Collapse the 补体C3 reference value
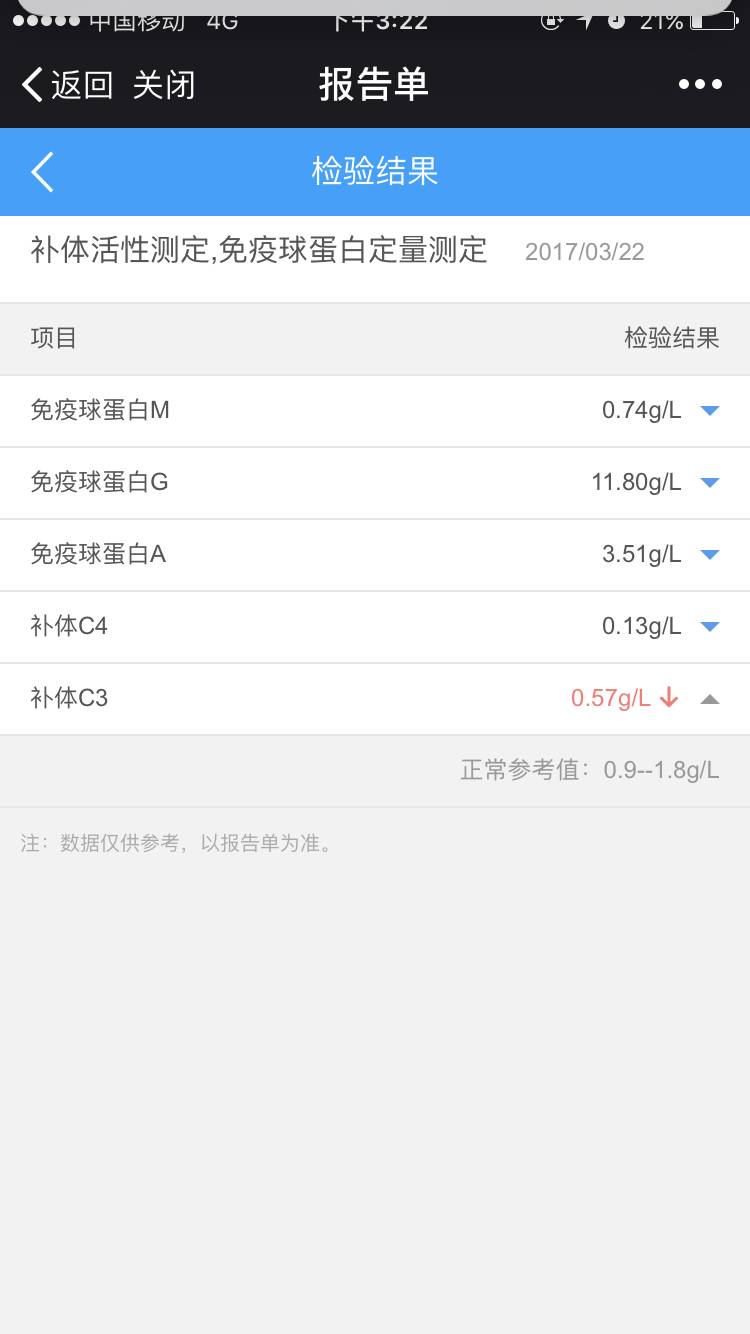Image resolution: width=750 pixels, height=1334 pixels. pos(710,699)
